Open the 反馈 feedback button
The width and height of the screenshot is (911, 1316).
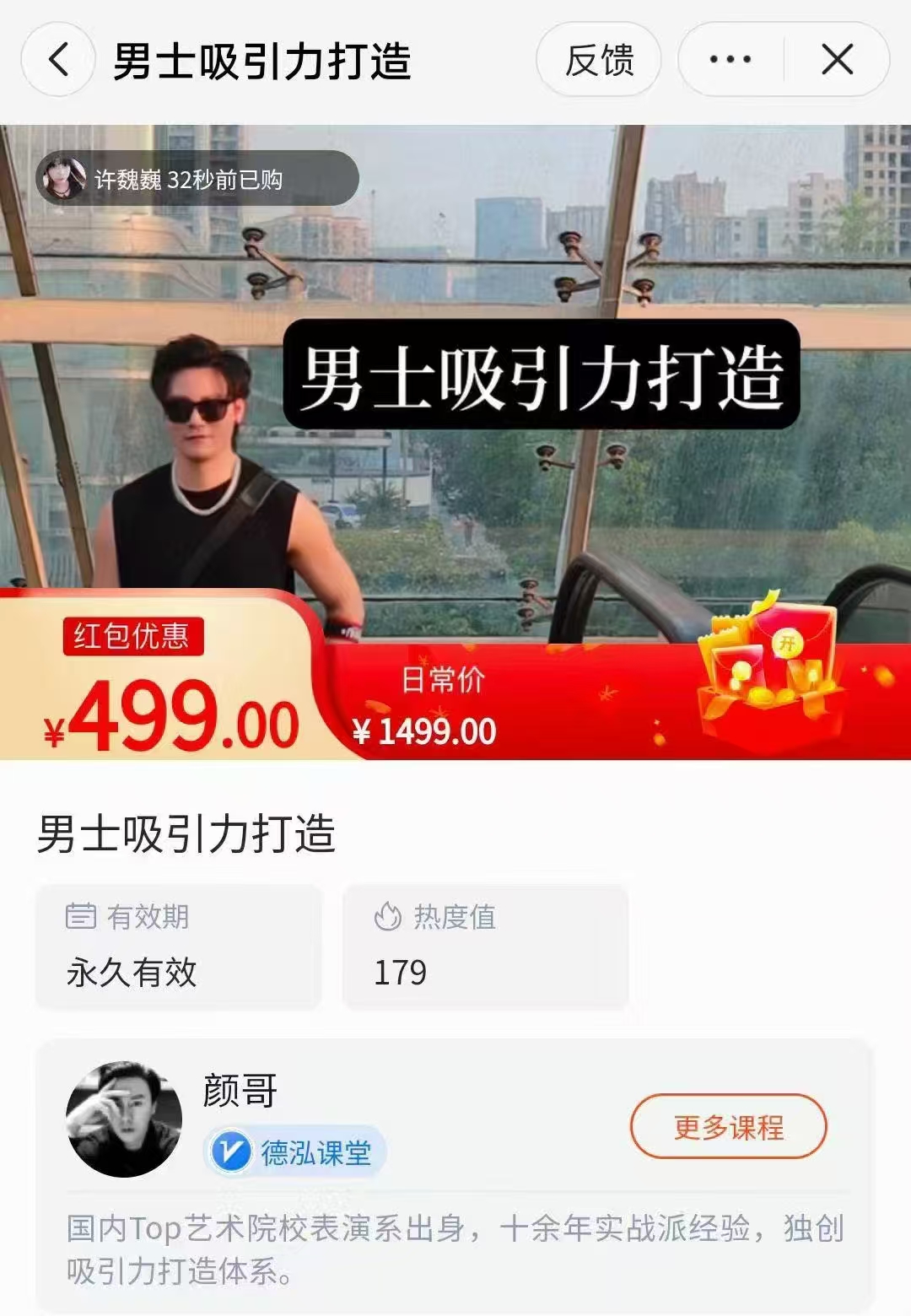[599, 60]
